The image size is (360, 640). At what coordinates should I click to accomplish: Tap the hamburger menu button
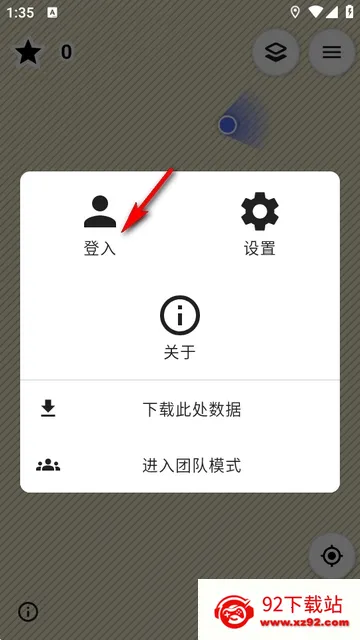click(332, 52)
